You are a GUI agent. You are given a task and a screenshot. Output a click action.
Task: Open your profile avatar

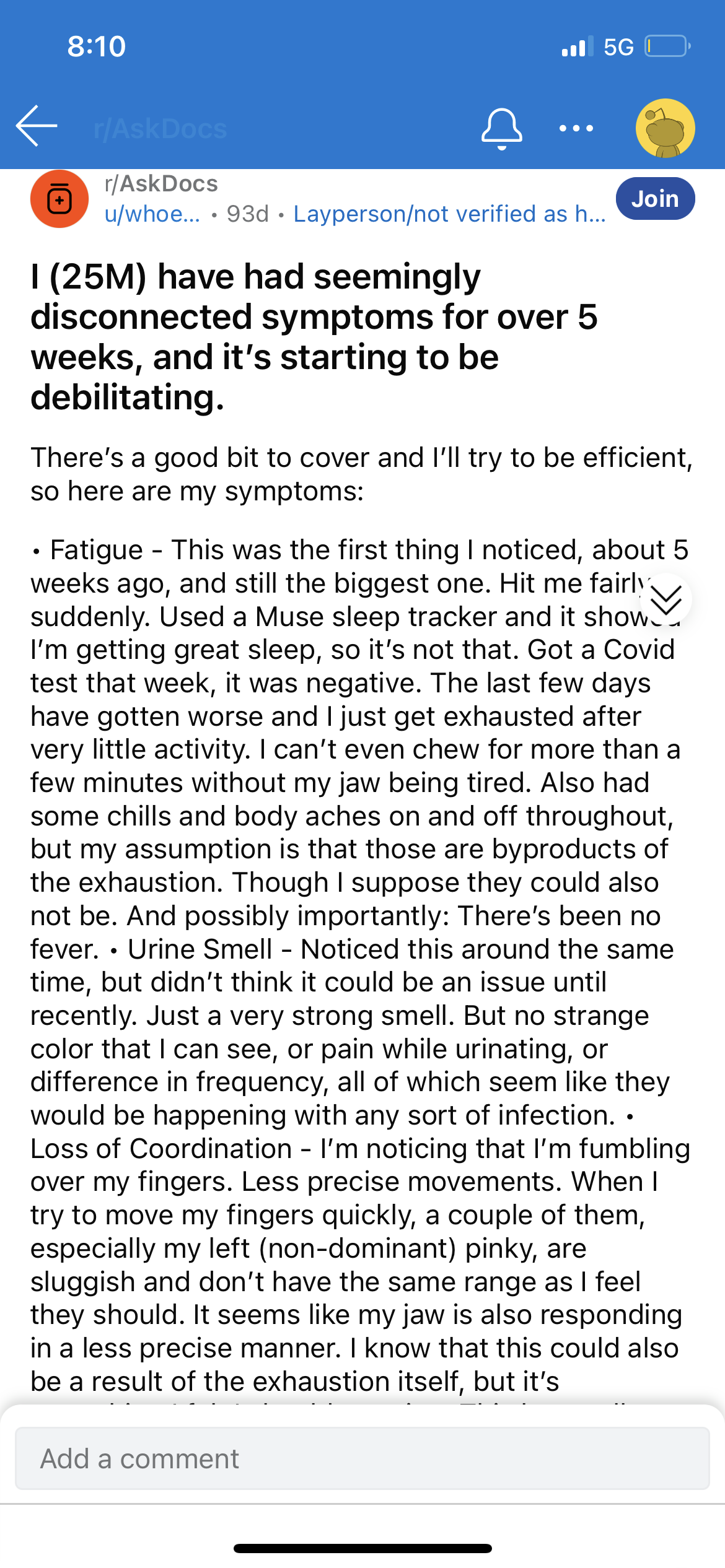coord(666,128)
